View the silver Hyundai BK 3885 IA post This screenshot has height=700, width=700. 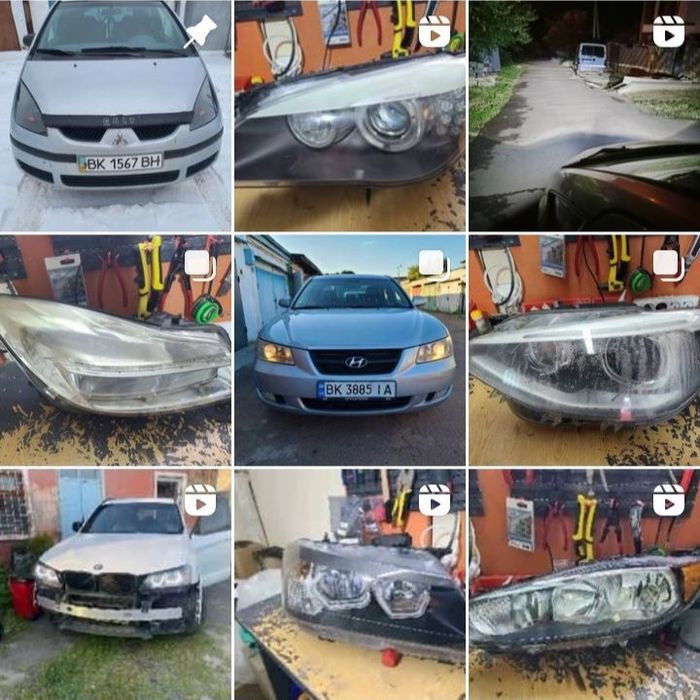coord(350,350)
